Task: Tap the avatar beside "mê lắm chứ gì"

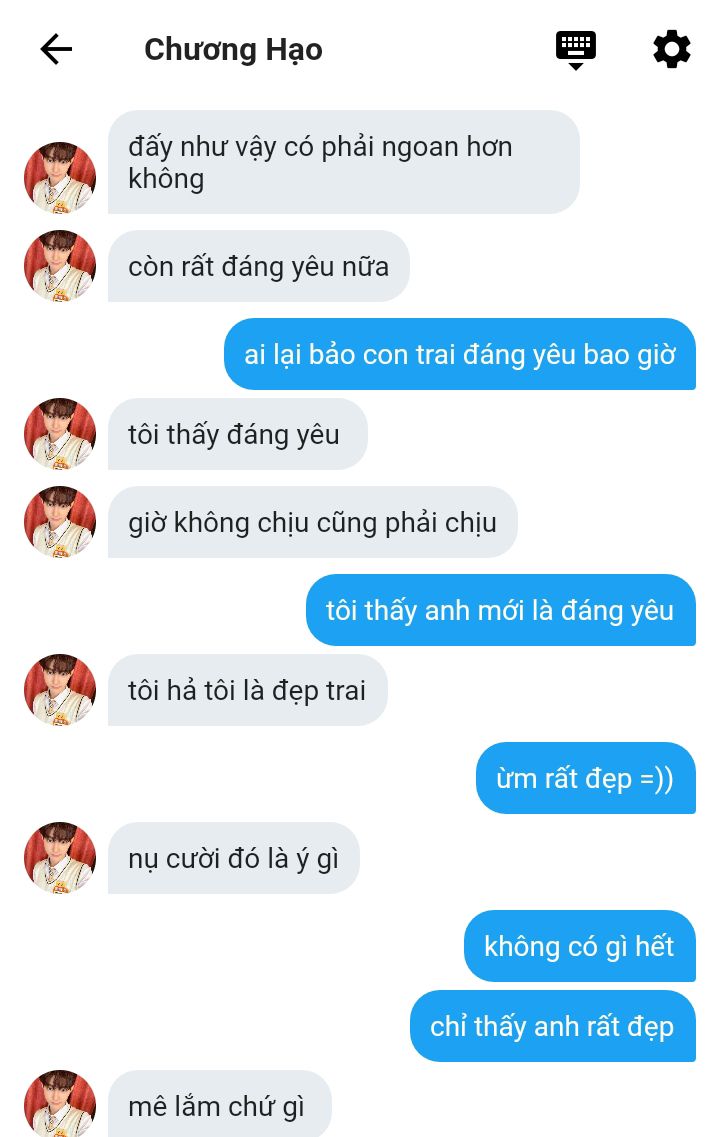Action: click(x=60, y=1104)
